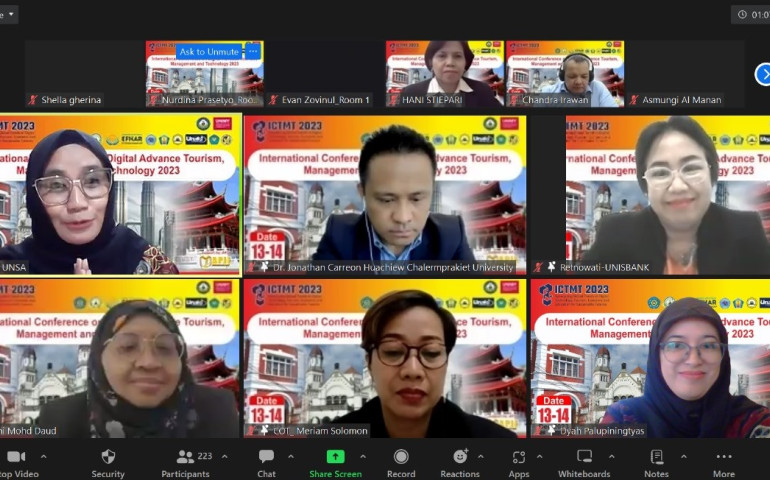The image size is (770, 480).
Task: Open the Reactions menu
Action: (x=460, y=462)
